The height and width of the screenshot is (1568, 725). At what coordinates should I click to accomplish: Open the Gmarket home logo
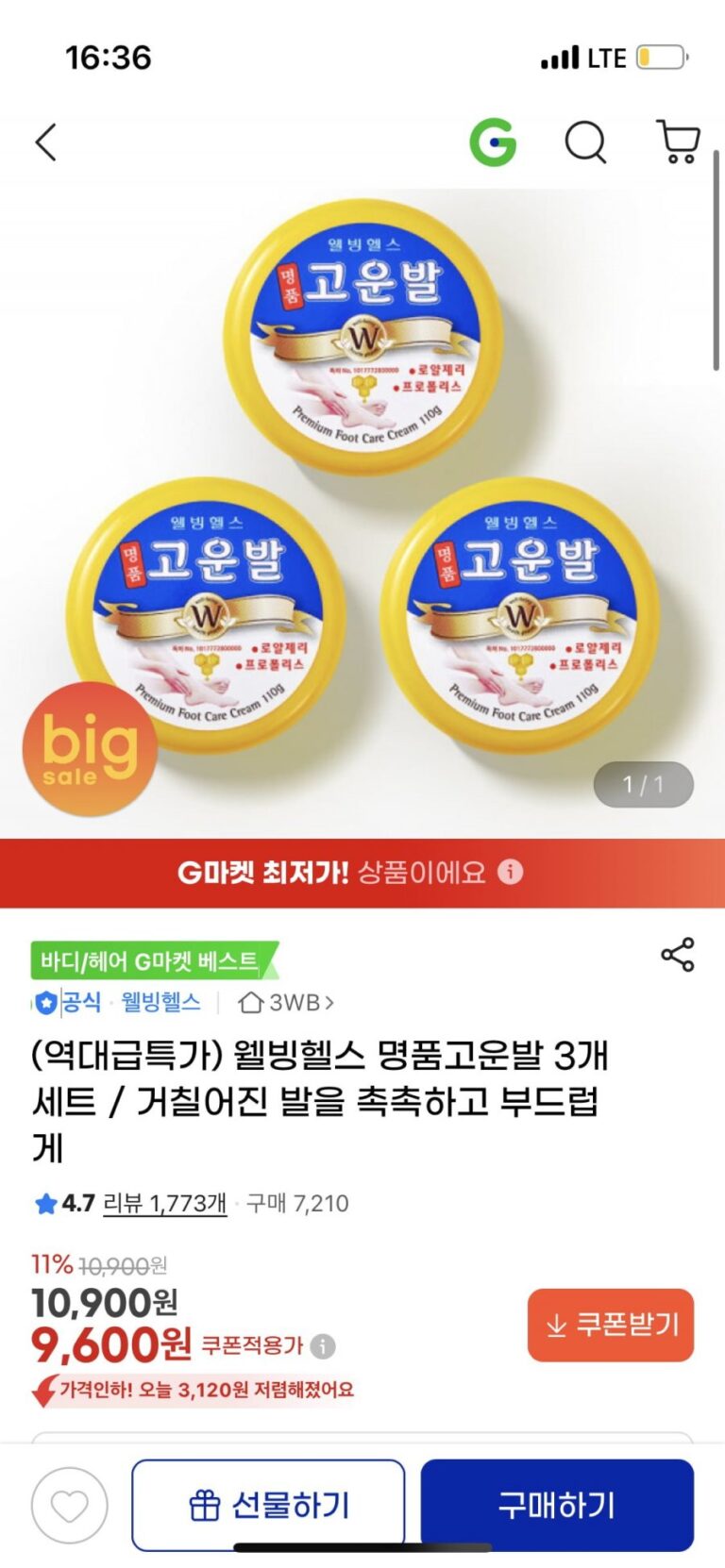point(493,142)
